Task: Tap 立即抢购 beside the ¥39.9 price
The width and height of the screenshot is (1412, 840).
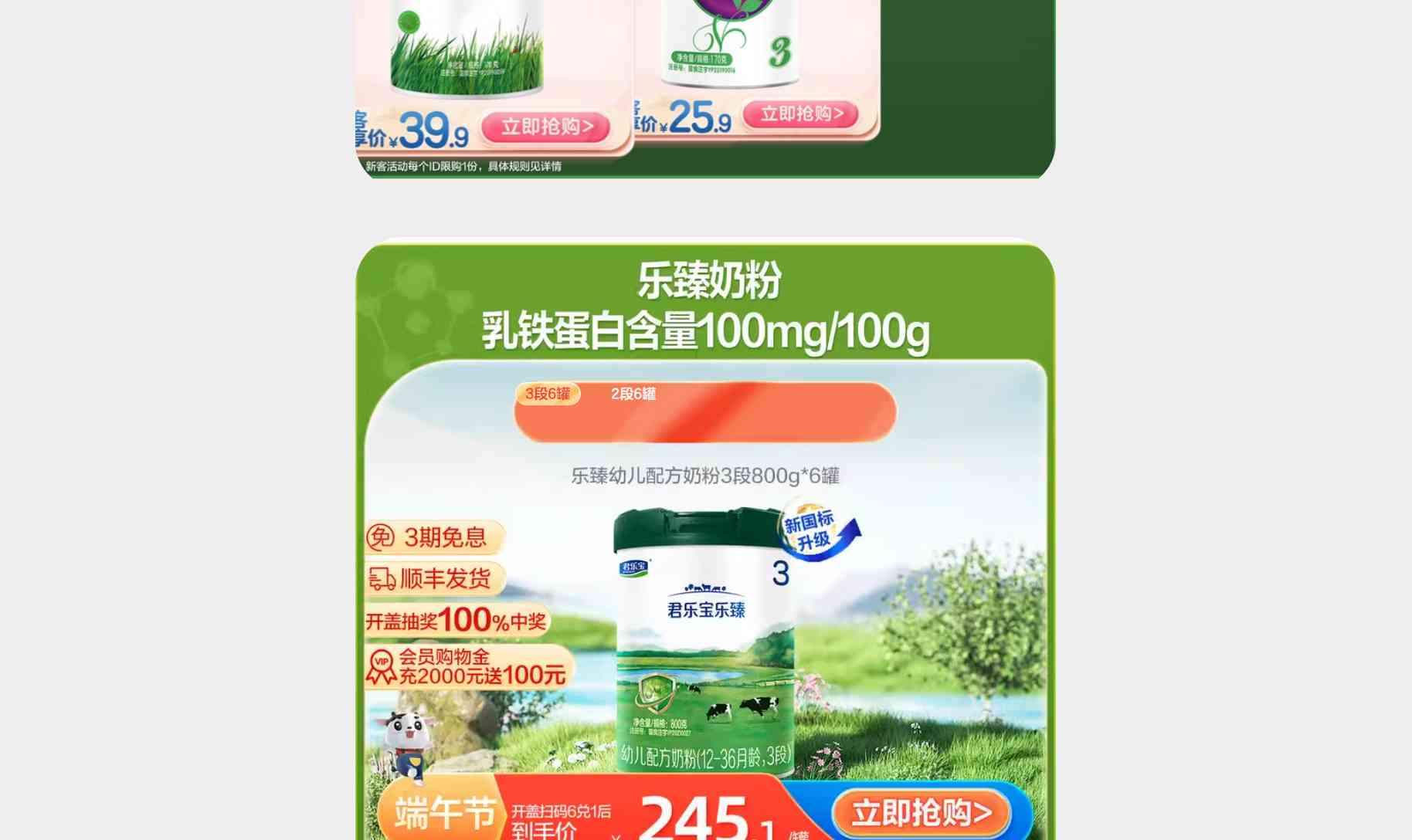Action: click(546, 127)
